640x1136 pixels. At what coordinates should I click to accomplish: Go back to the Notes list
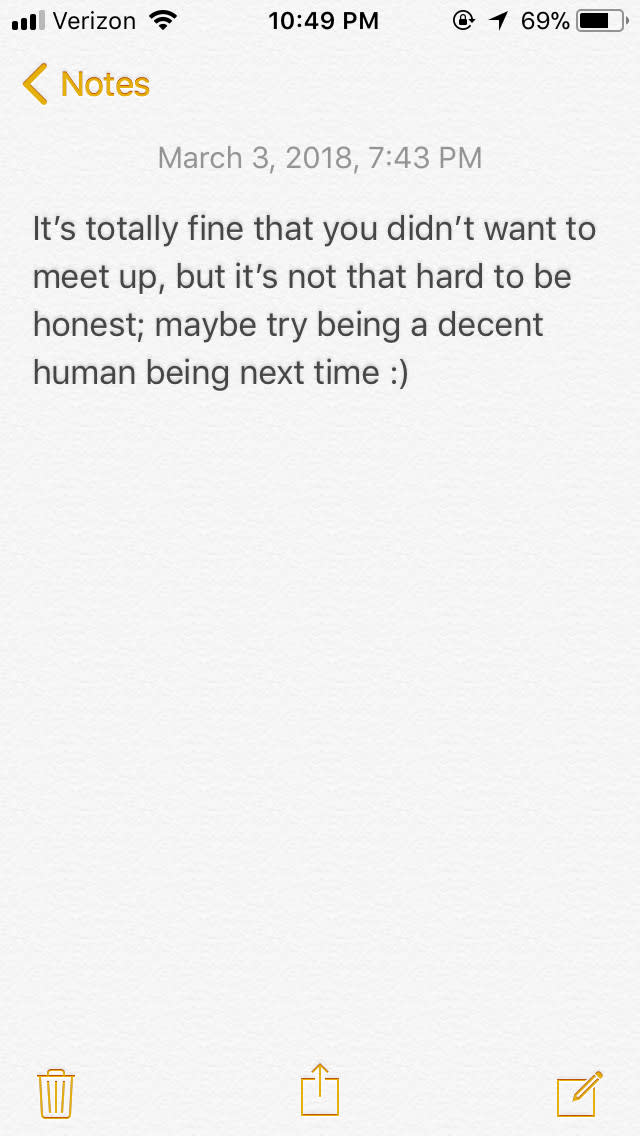click(86, 85)
